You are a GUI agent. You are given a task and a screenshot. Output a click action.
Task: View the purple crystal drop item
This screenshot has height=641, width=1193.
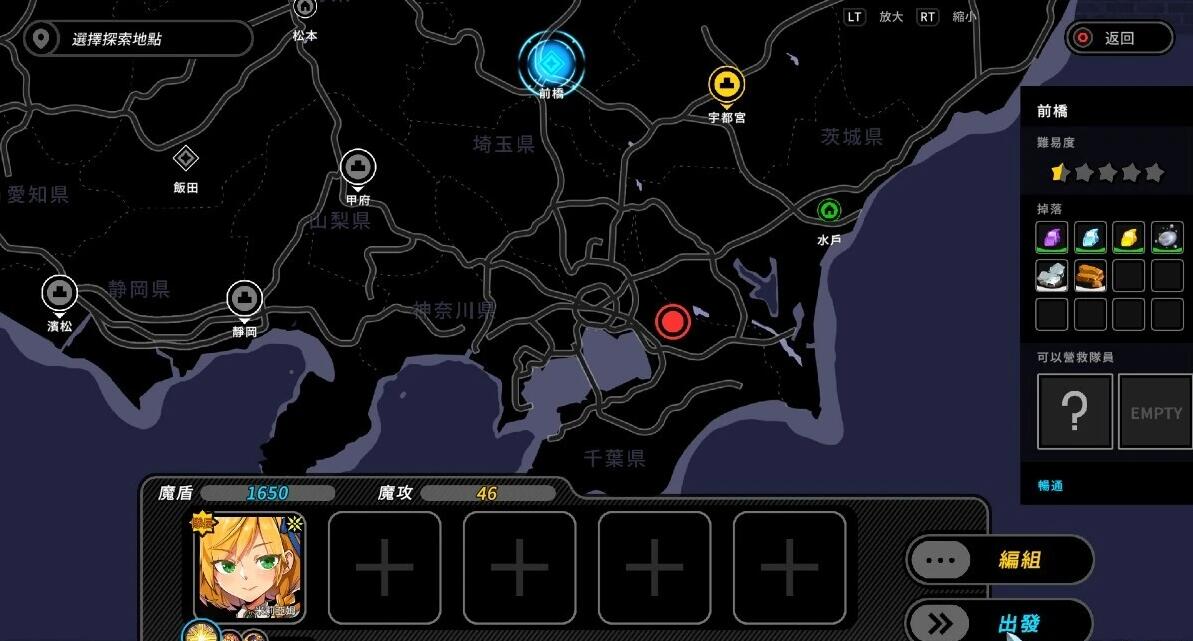pyautogui.click(x=1051, y=238)
